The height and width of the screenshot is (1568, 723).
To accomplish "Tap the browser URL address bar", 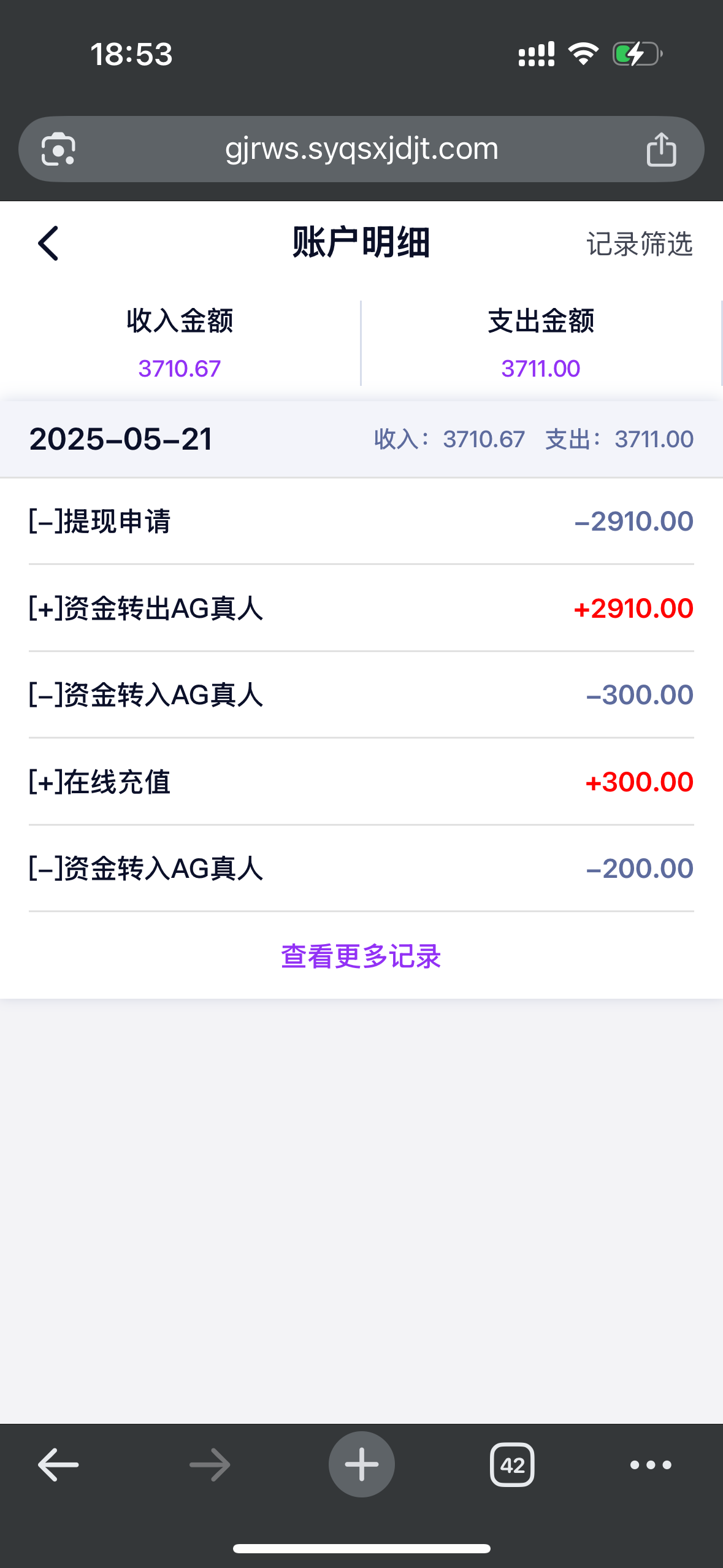I will [x=361, y=149].
